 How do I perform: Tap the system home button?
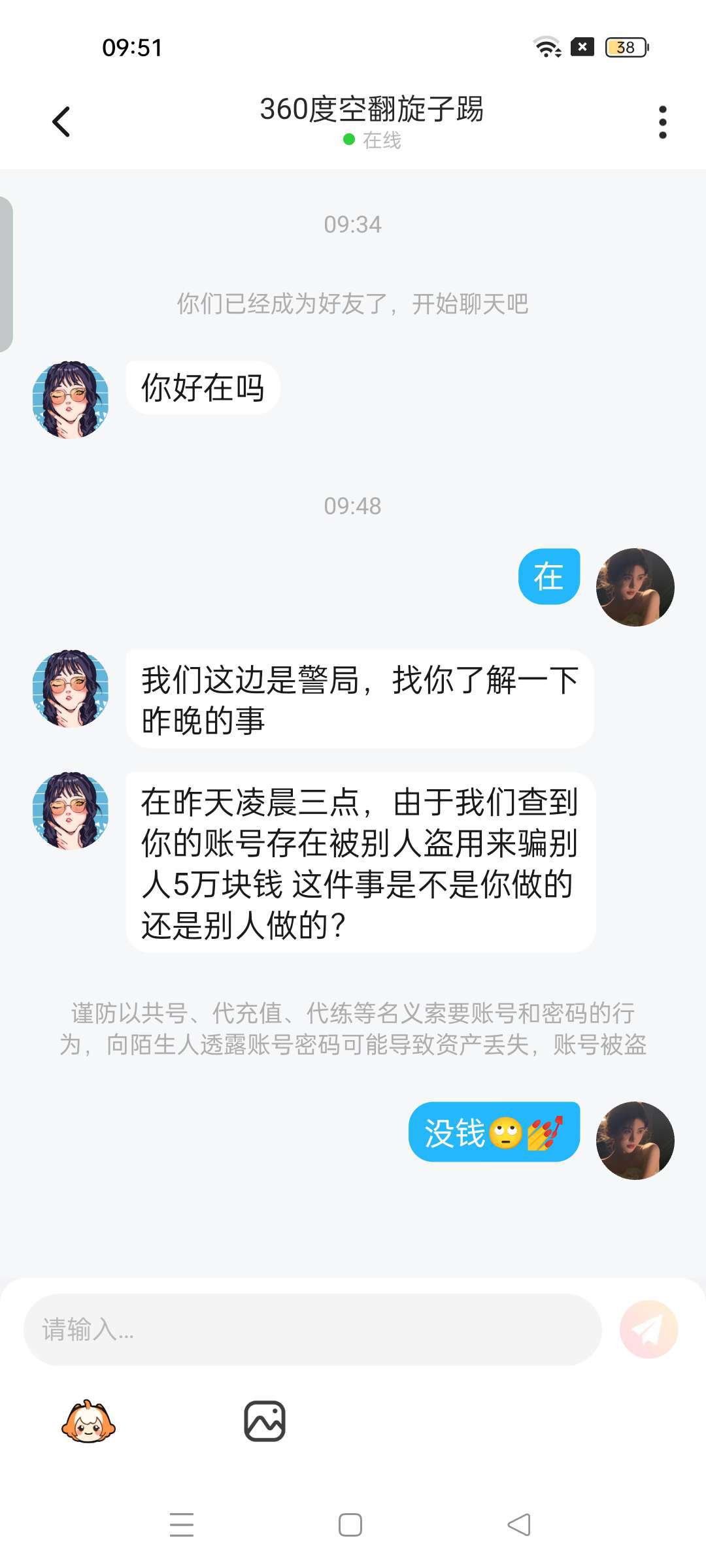(x=350, y=1525)
